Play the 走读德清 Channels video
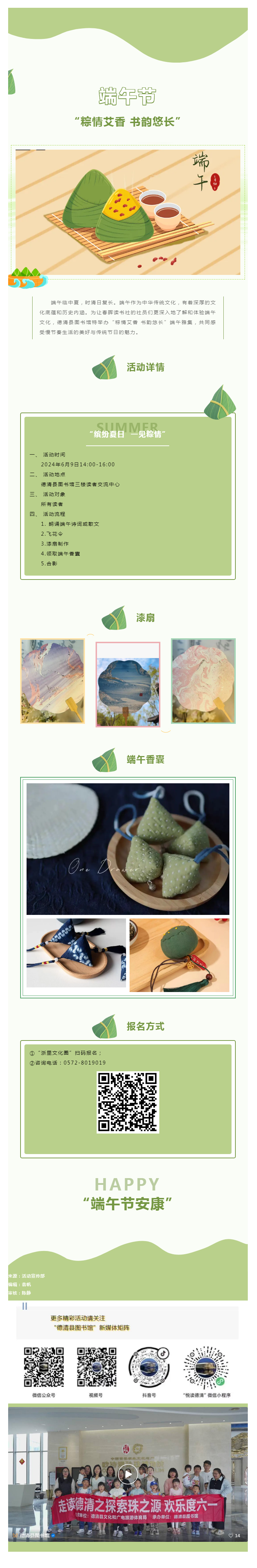257x1568 pixels. coord(128,1474)
